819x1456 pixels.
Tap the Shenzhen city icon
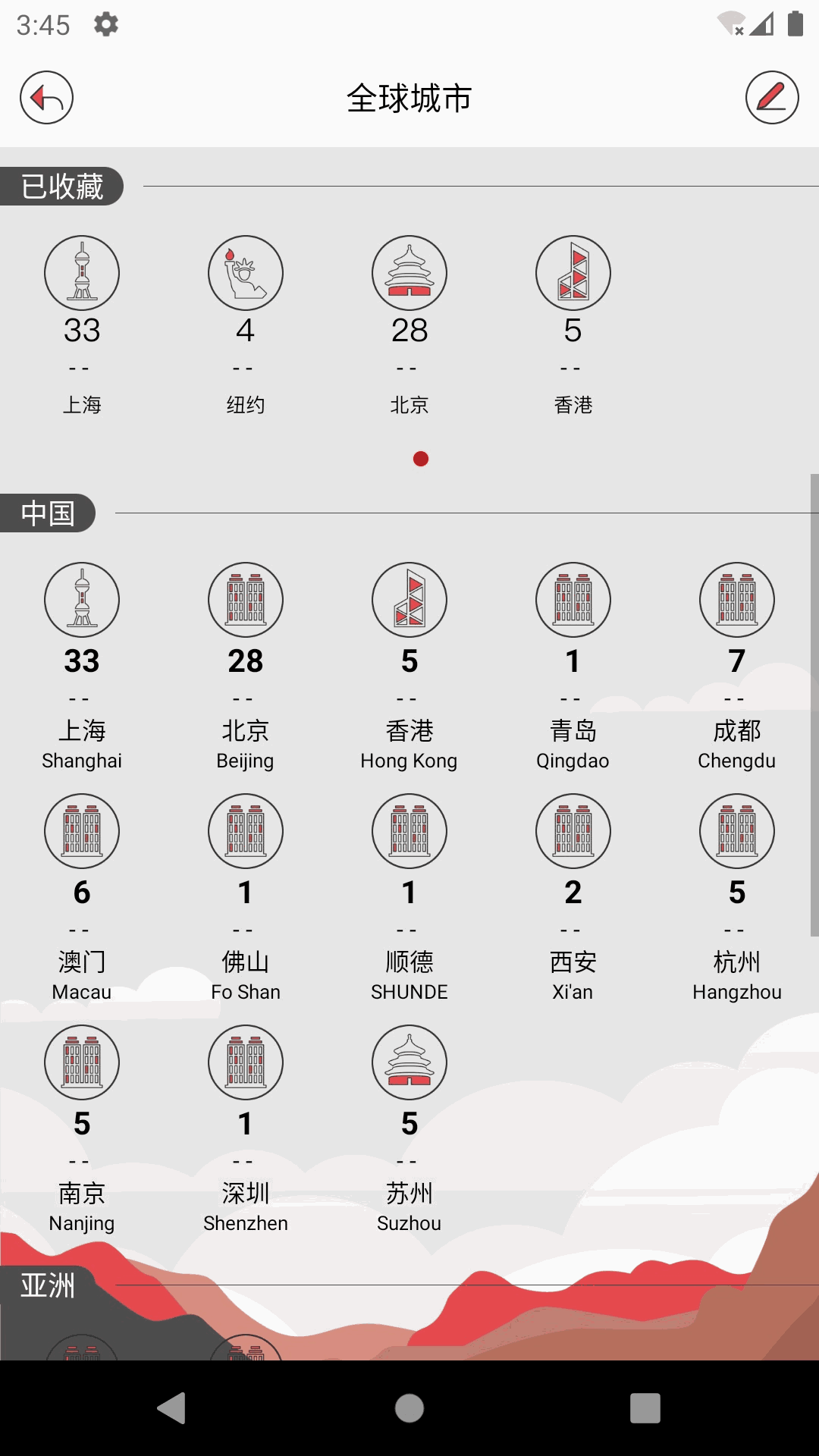tap(245, 1062)
